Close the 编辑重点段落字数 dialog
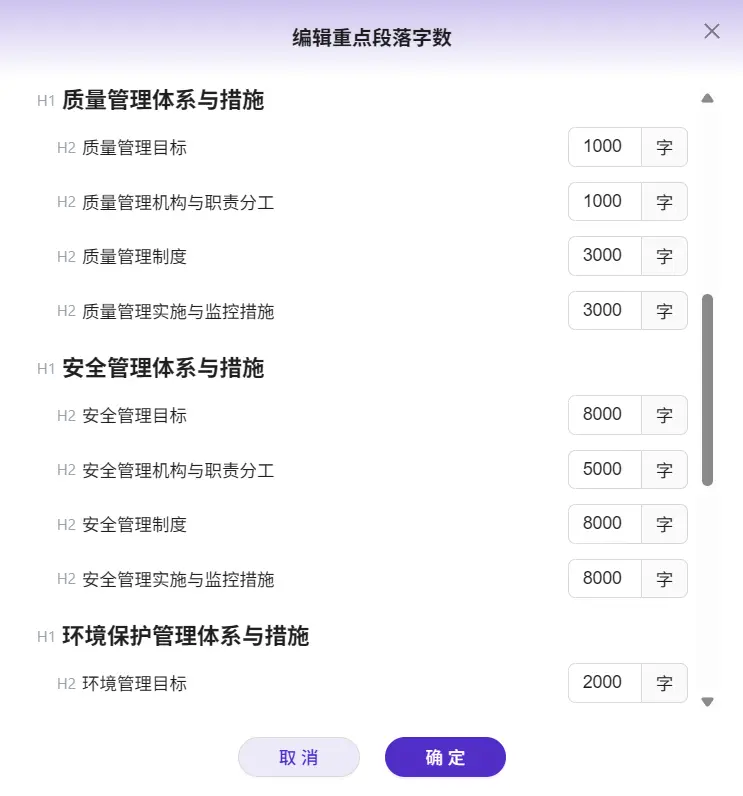743x796 pixels. tap(712, 31)
